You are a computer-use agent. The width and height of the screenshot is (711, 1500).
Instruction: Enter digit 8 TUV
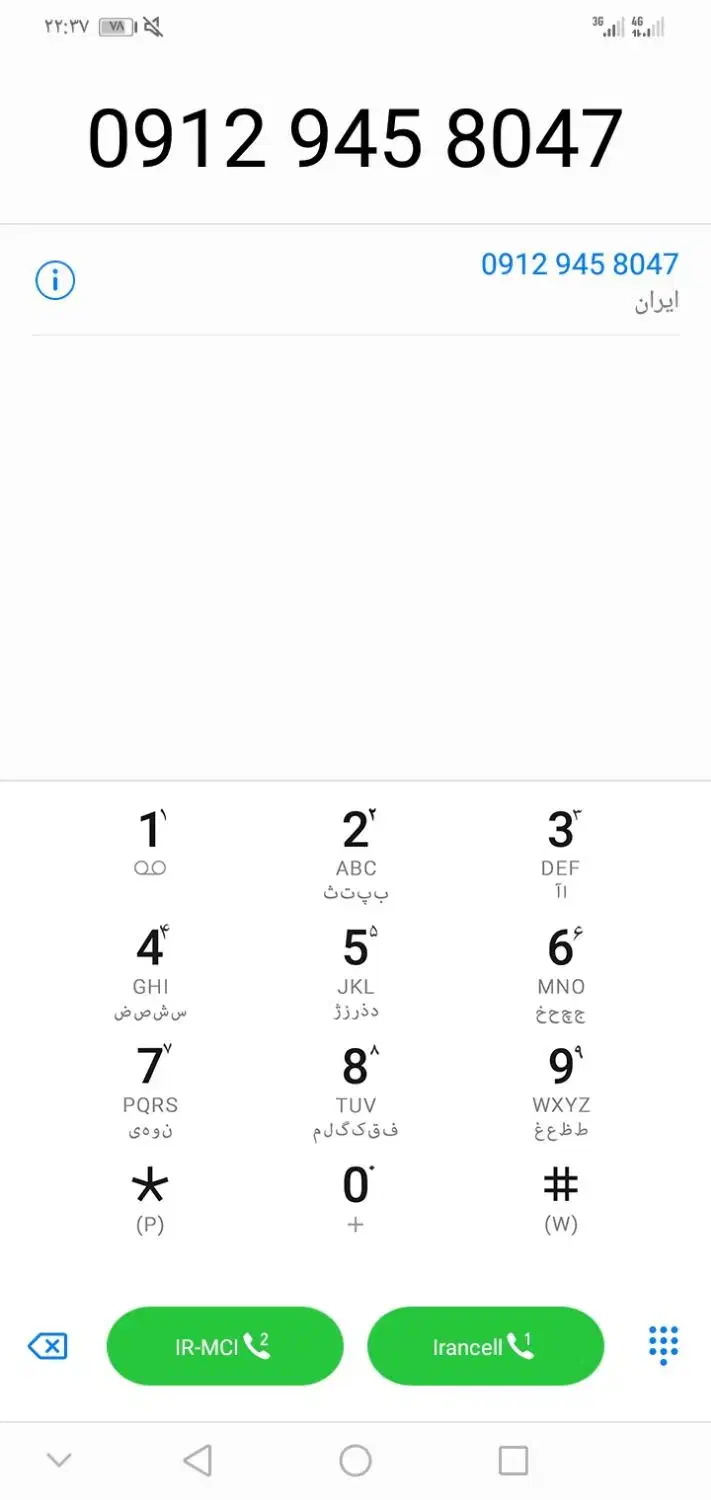click(x=355, y=1092)
